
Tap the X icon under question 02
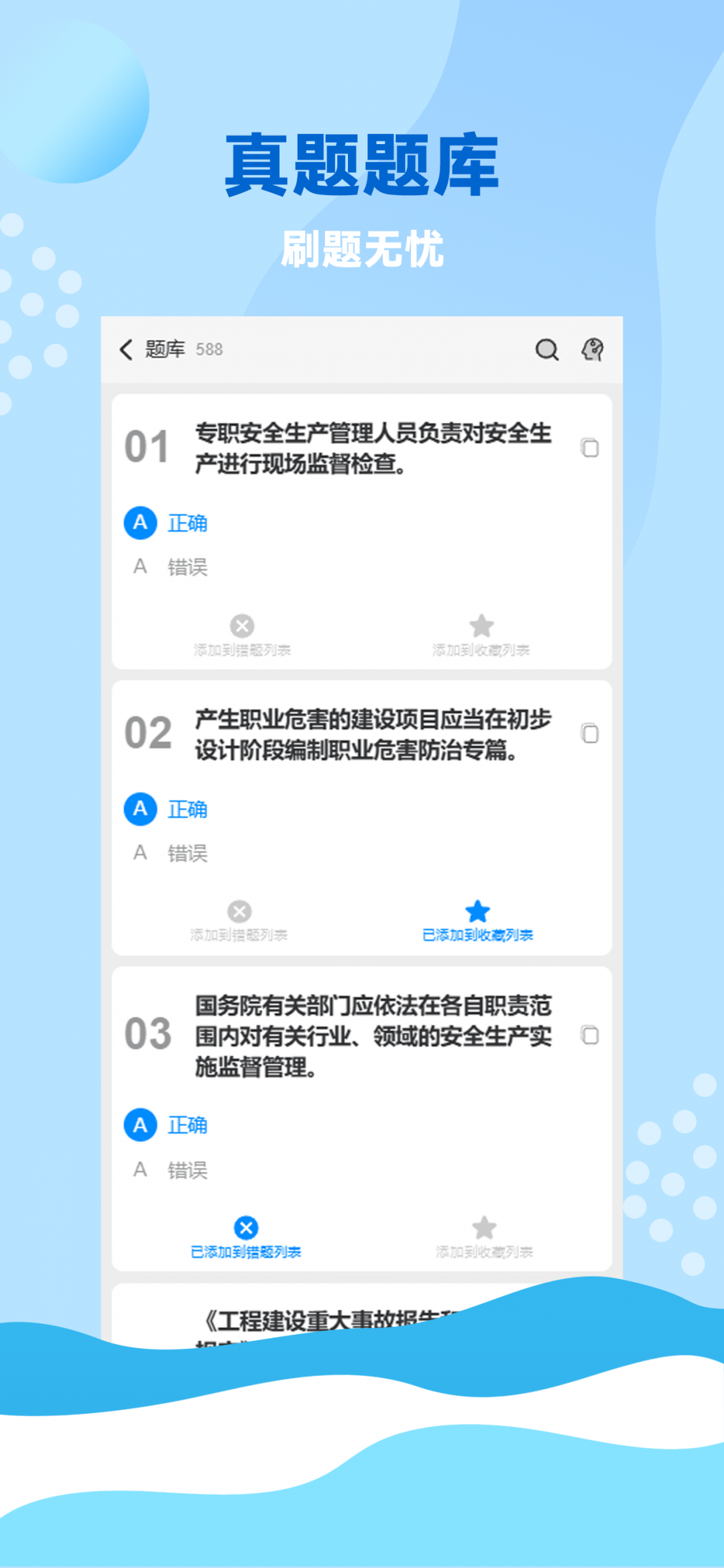(x=239, y=911)
